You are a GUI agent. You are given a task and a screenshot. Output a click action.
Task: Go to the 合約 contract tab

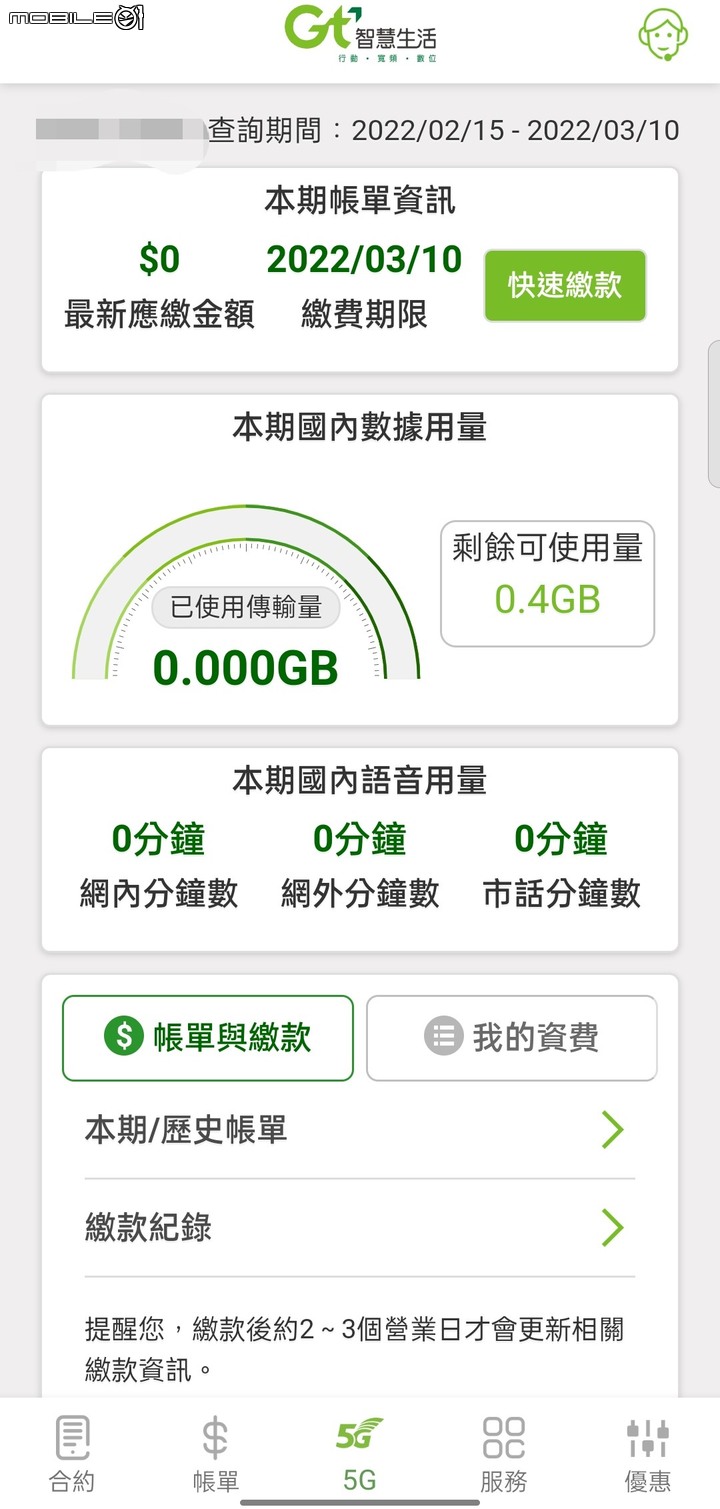coord(72,1453)
